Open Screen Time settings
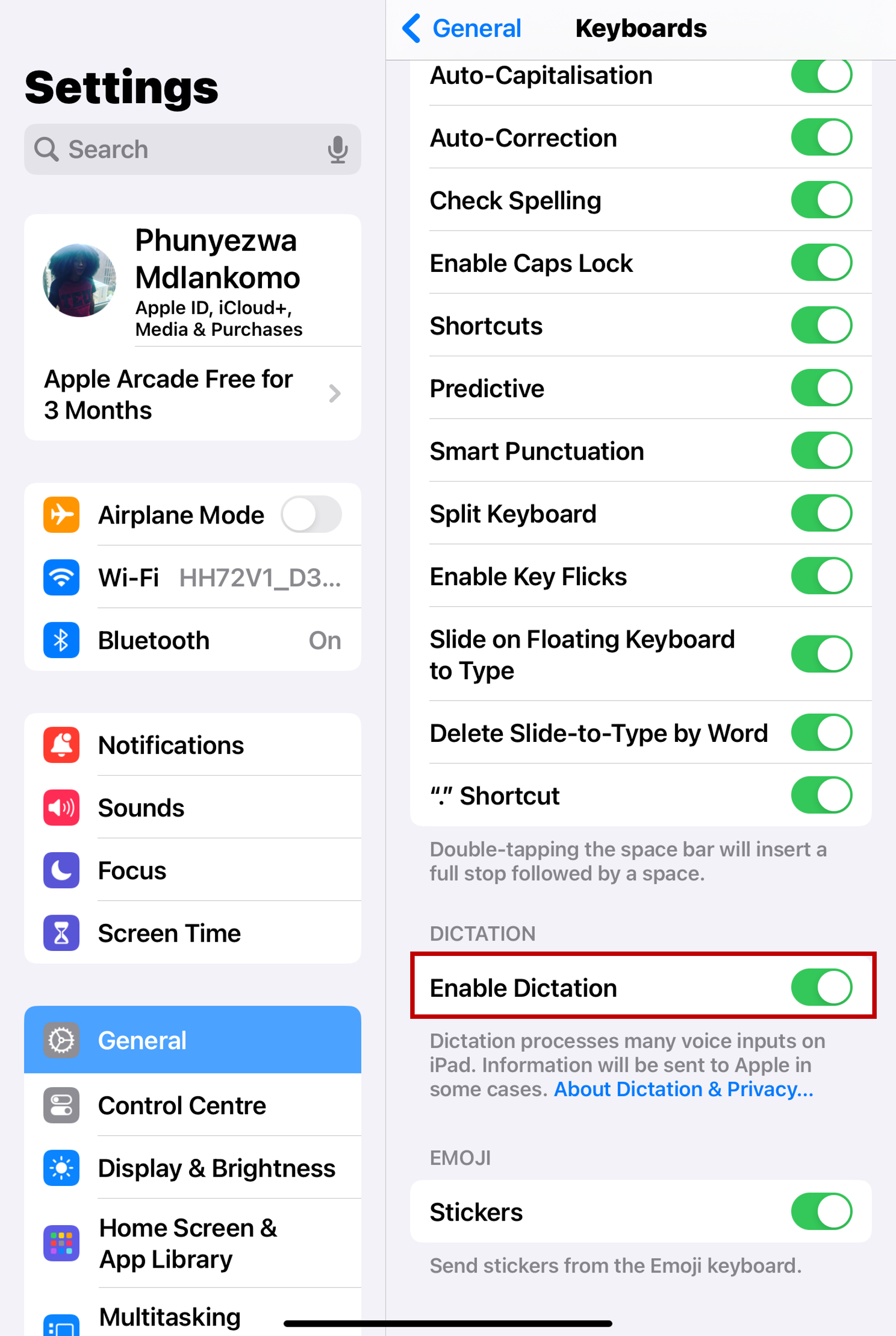896x1336 pixels. pos(192,933)
